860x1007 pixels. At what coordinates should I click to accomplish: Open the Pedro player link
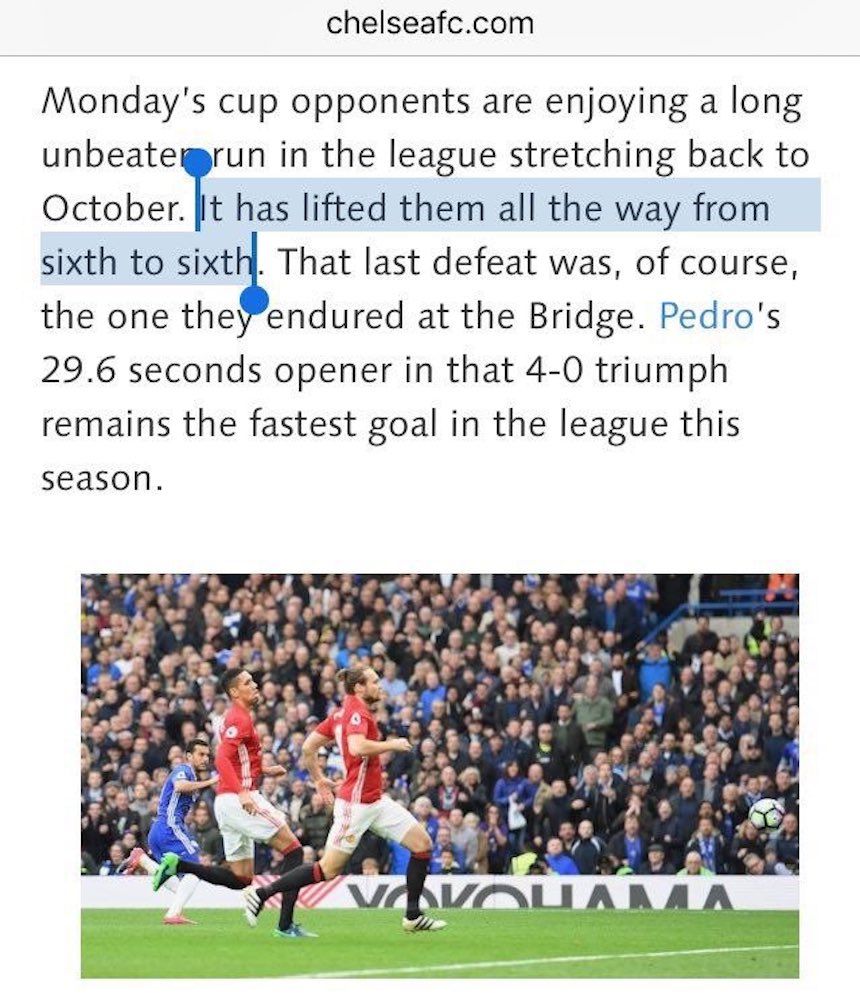(x=705, y=317)
